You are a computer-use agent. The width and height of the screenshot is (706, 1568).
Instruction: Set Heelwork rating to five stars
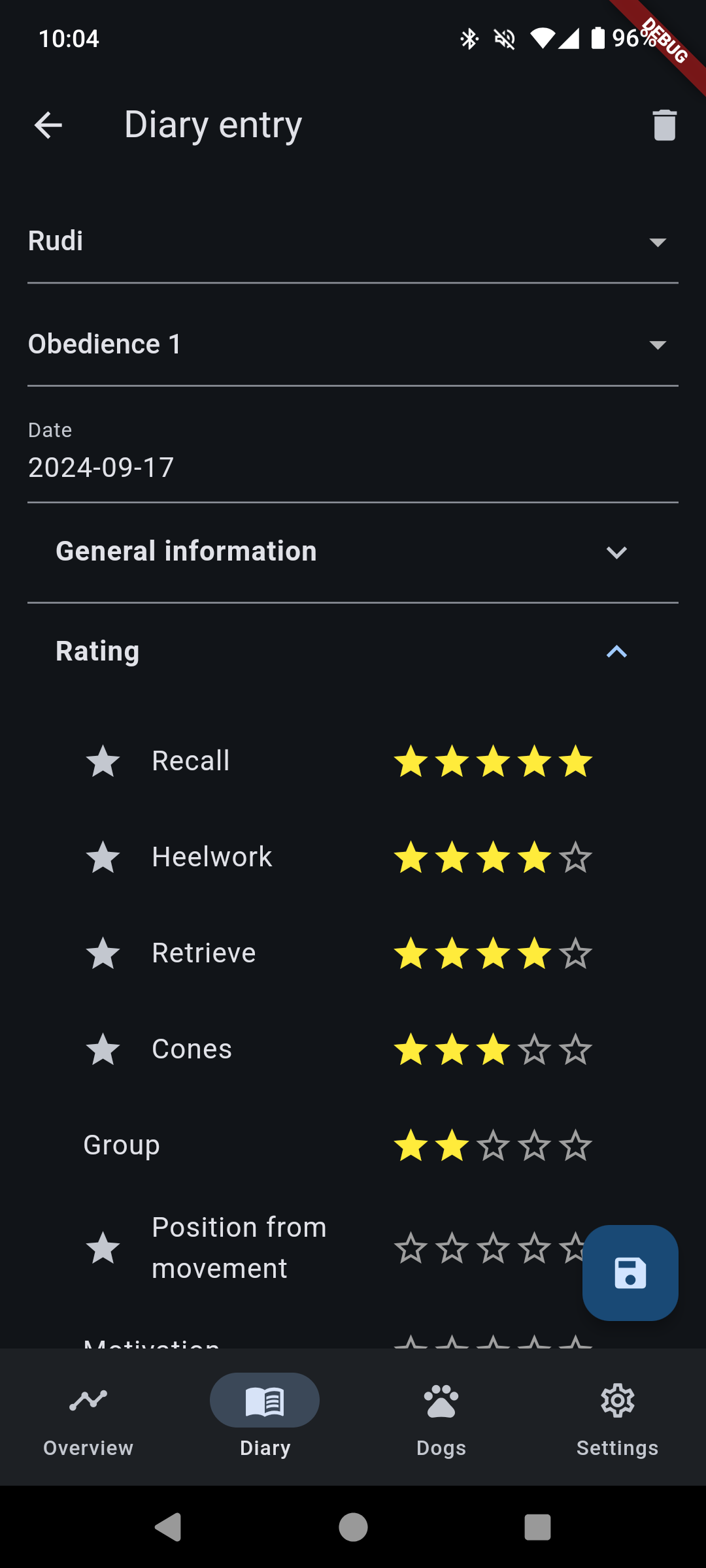575,857
